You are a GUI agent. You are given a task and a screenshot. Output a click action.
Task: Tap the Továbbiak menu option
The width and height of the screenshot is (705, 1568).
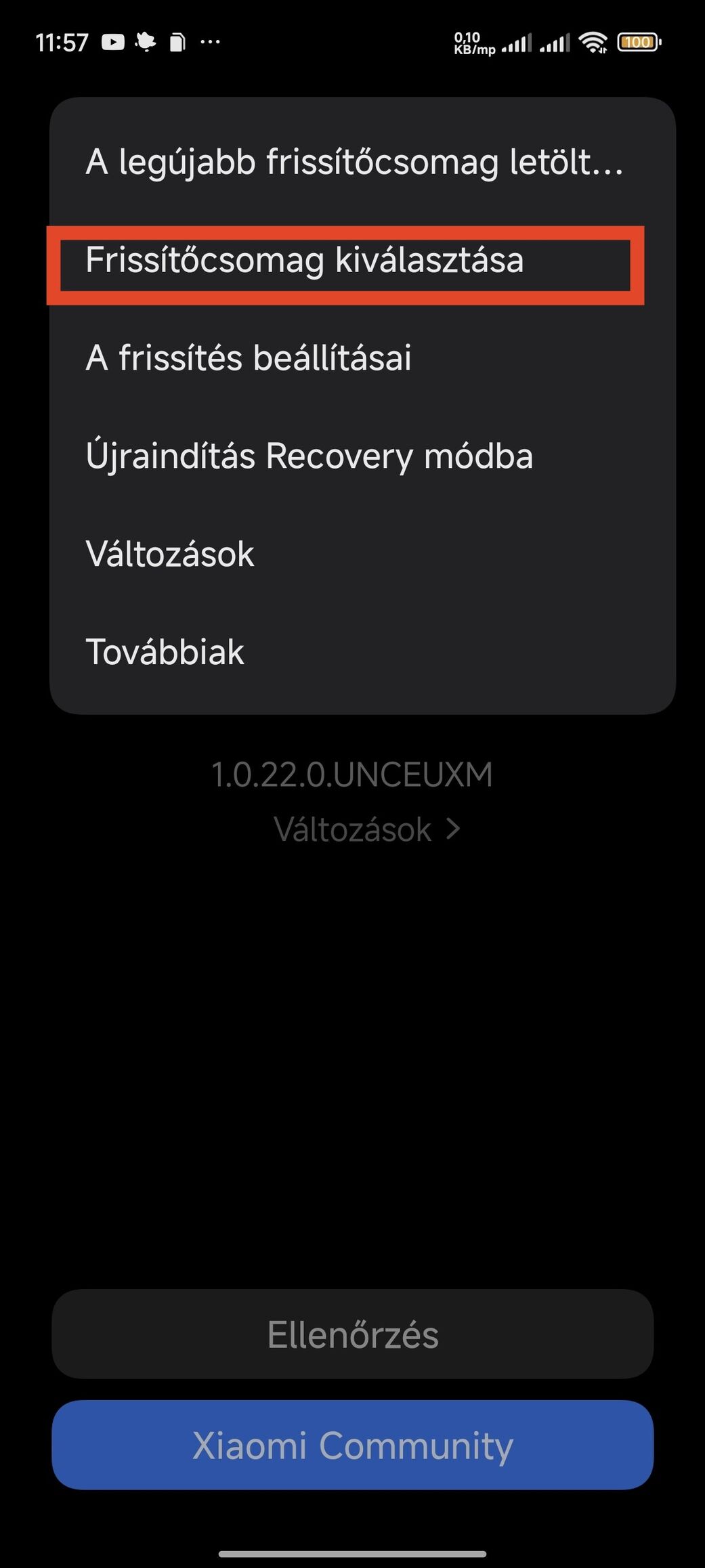click(x=362, y=652)
